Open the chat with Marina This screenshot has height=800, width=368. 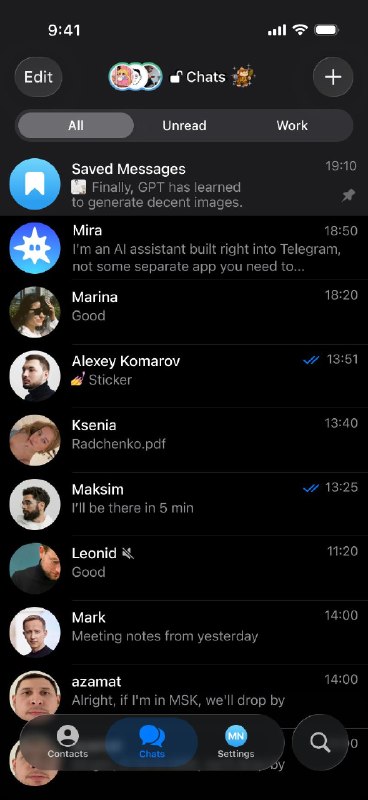184,312
